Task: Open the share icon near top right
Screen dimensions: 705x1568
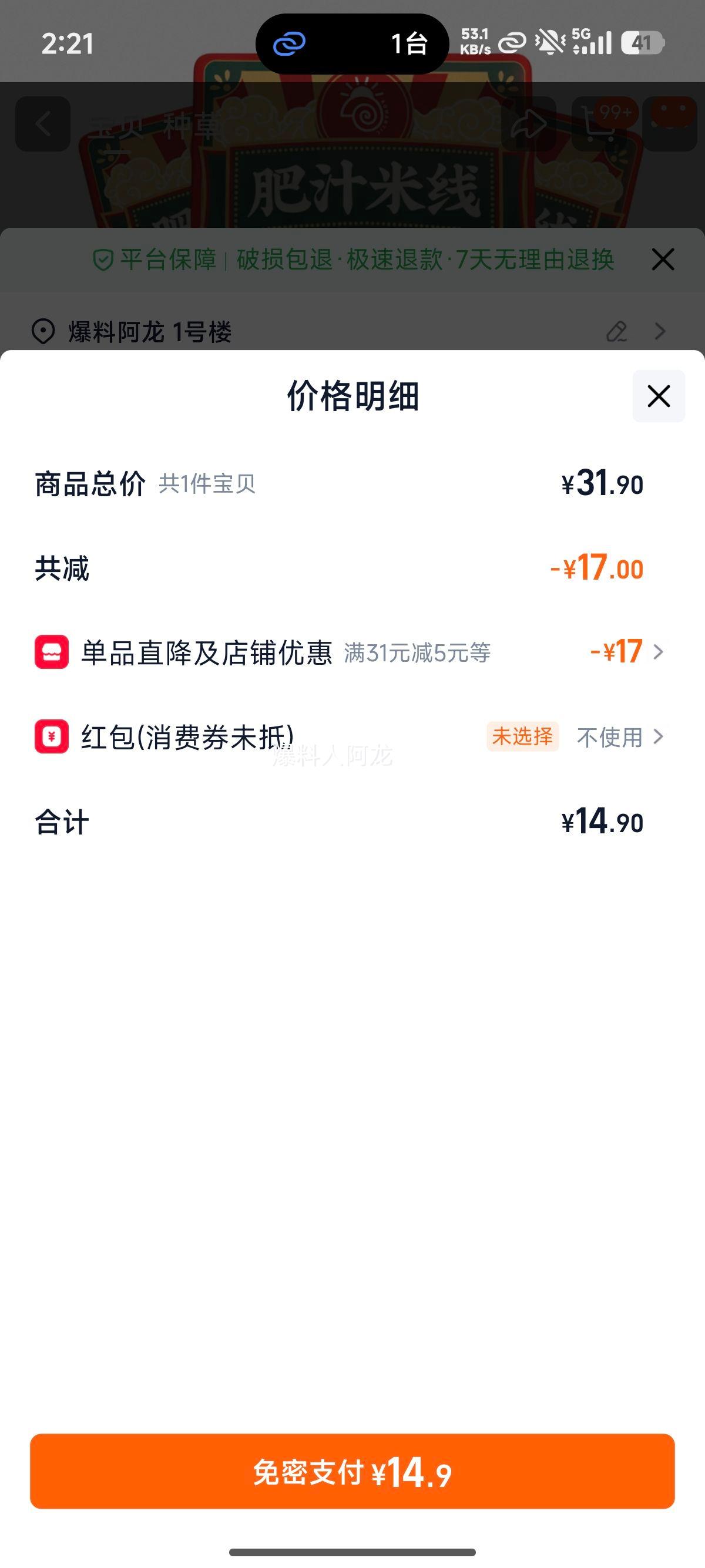Action: click(x=529, y=123)
